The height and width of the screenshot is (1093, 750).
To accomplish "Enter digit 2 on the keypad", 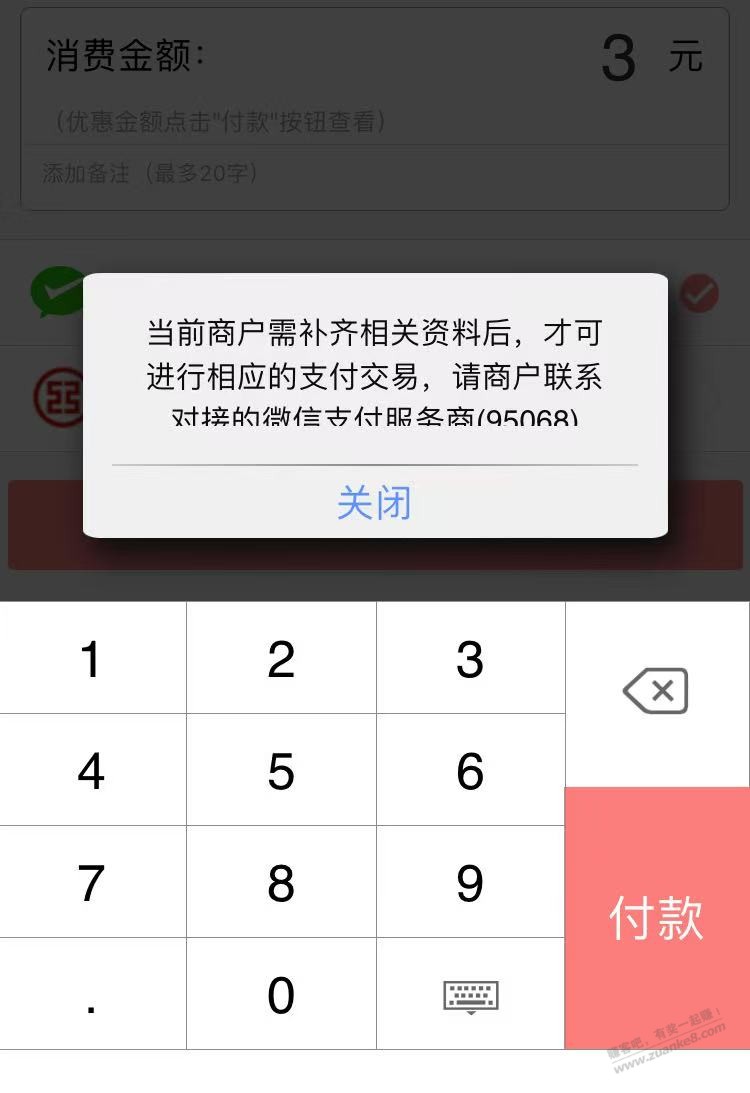I will pyautogui.click(x=281, y=659).
